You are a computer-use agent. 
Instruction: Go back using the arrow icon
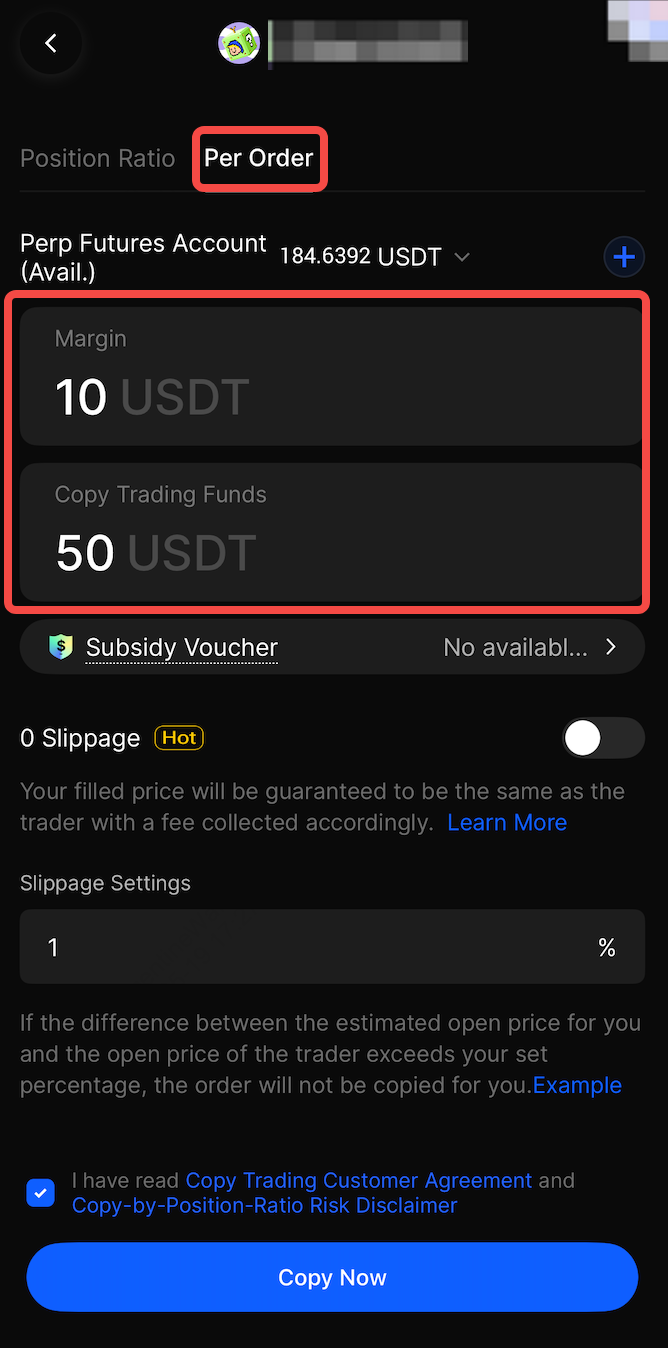point(51,43)
